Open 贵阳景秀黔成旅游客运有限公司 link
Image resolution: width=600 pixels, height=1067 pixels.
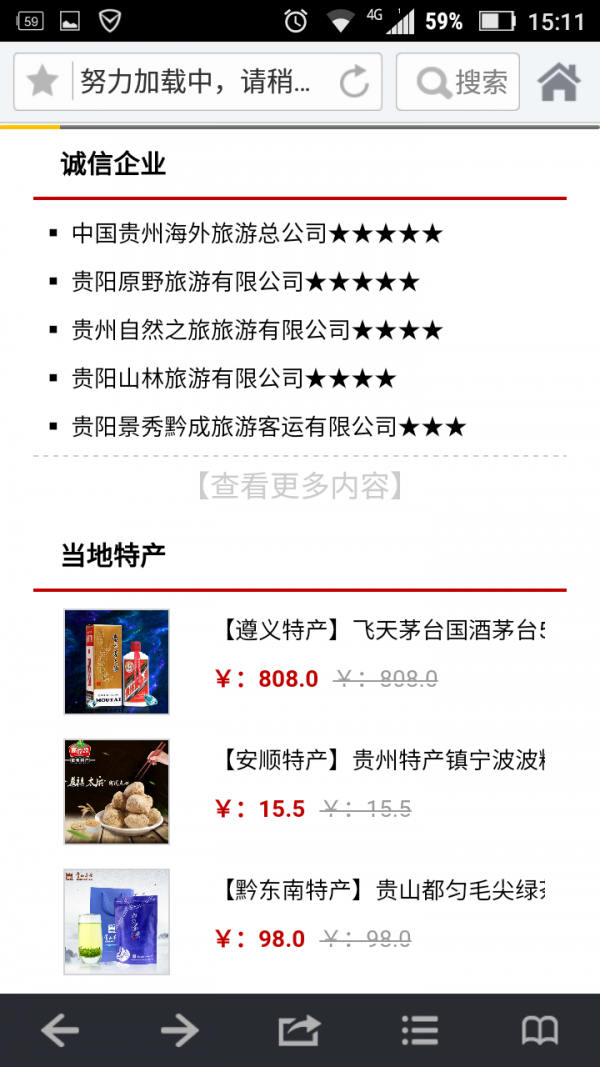point(268,427)
